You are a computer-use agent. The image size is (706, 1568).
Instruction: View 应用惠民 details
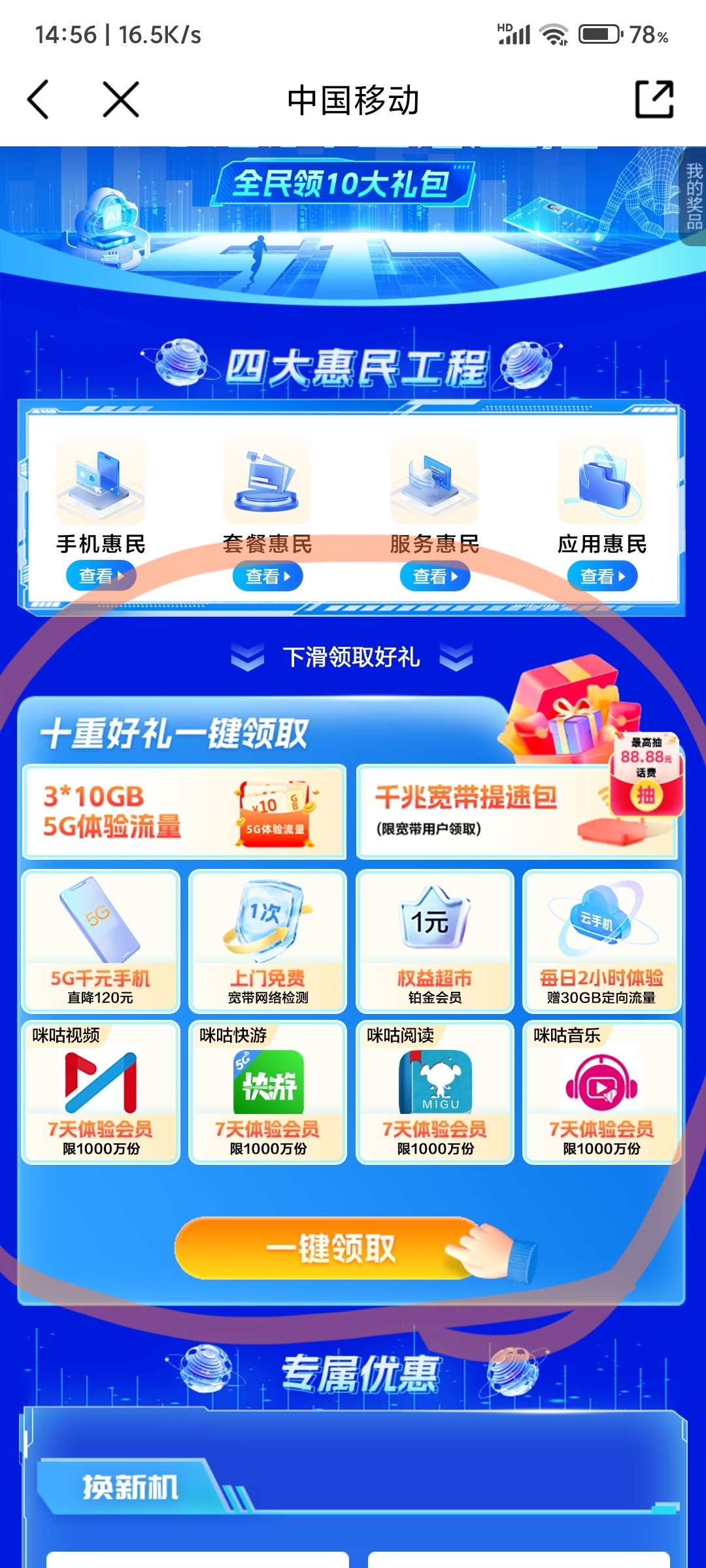click(602, 576)
